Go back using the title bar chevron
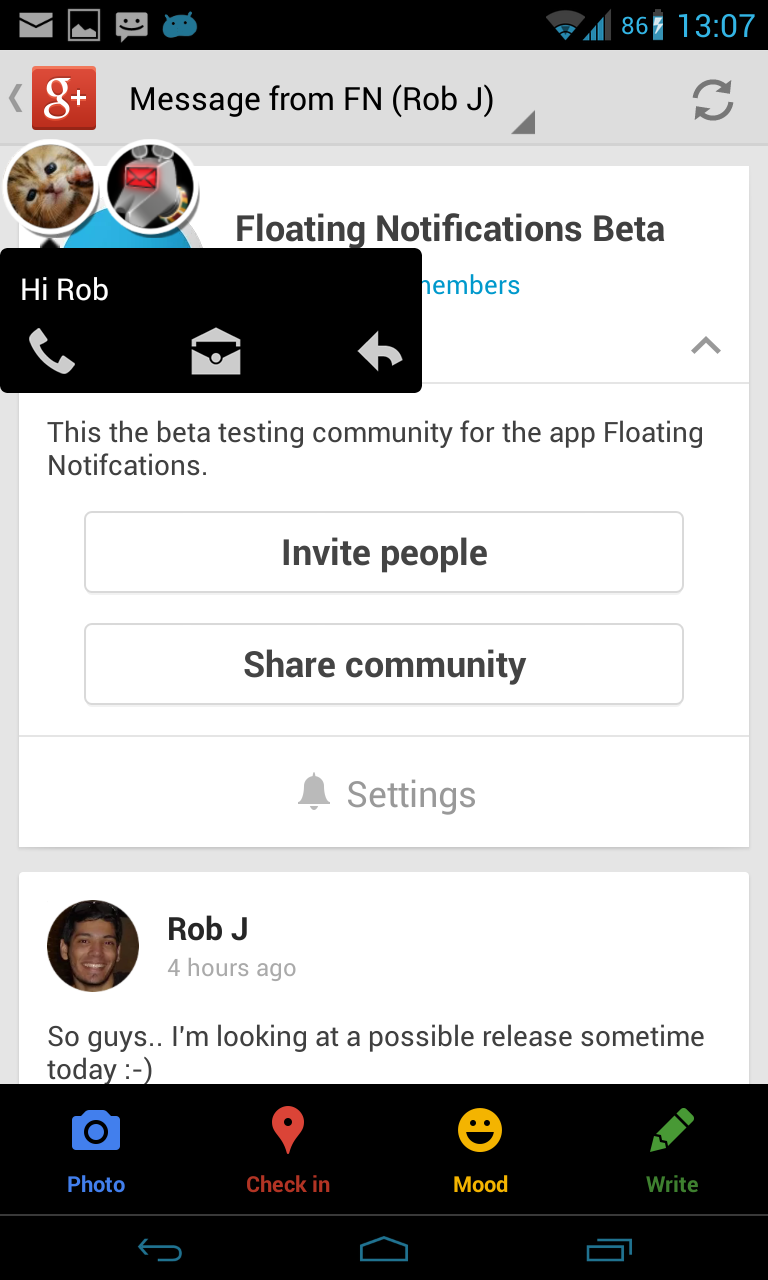Viewport: 768px width, 1280px height. (x=13, y=99)
